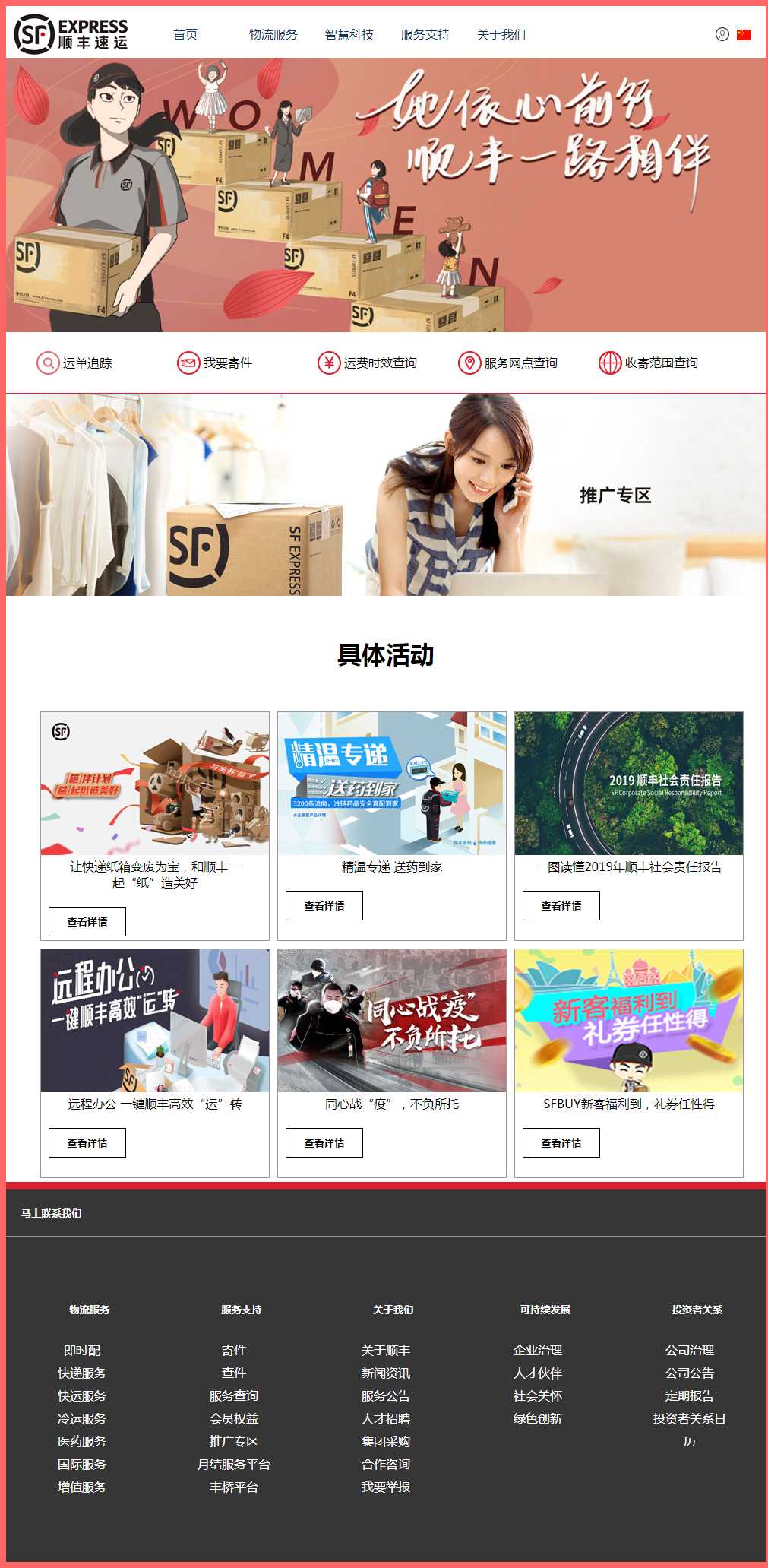This screenshot has width=768, height=1568.
Task: Open 关于我们 in top navigation
Action: (x=501, y=34)
